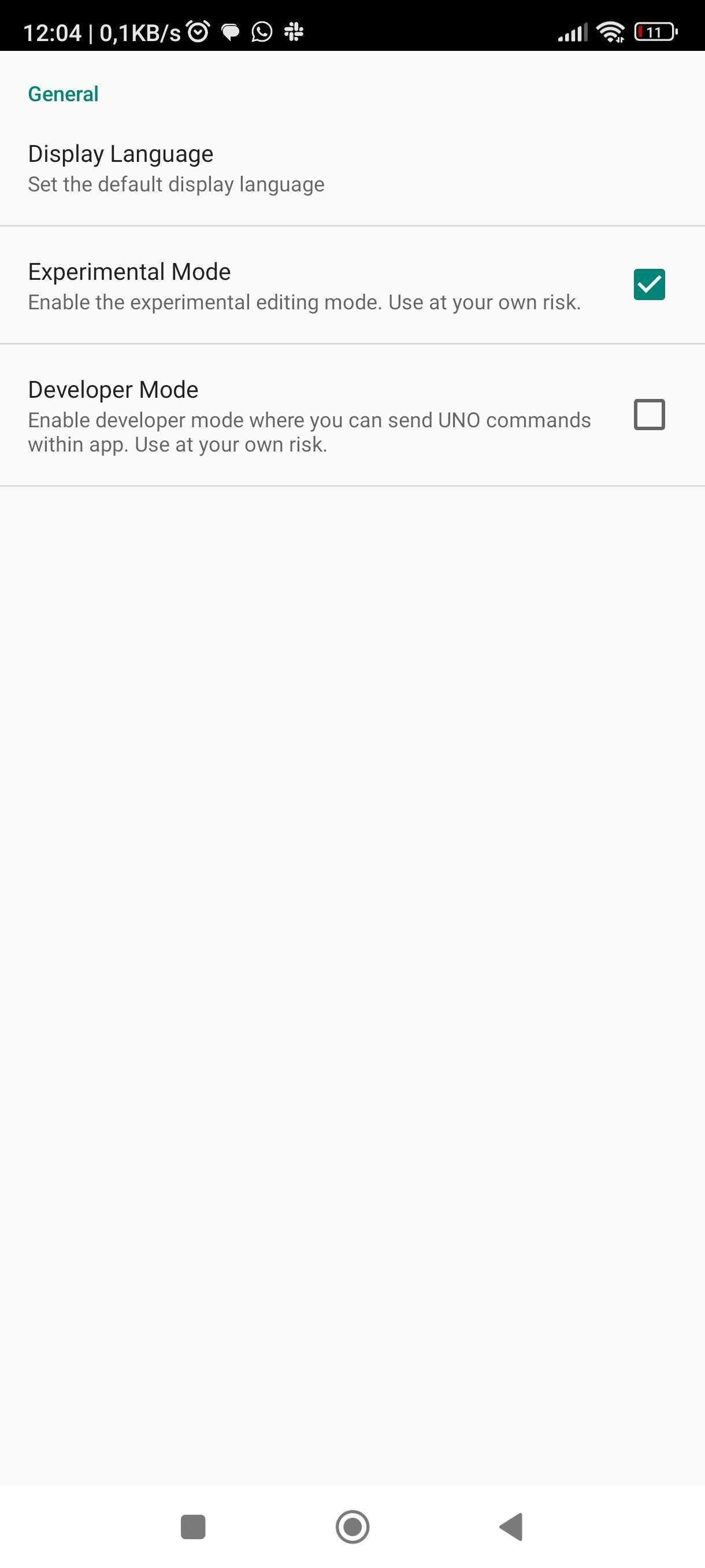
Task: Go back using the system back button
Action: (511, 1526)
